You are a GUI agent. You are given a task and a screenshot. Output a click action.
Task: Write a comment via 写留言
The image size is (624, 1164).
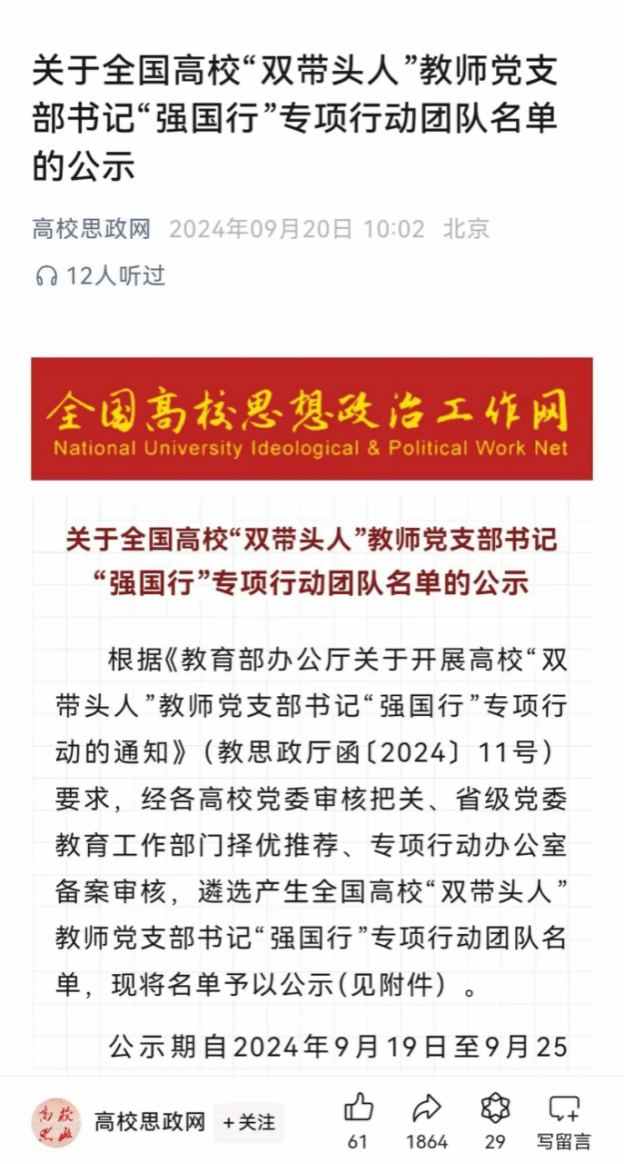563,1108
